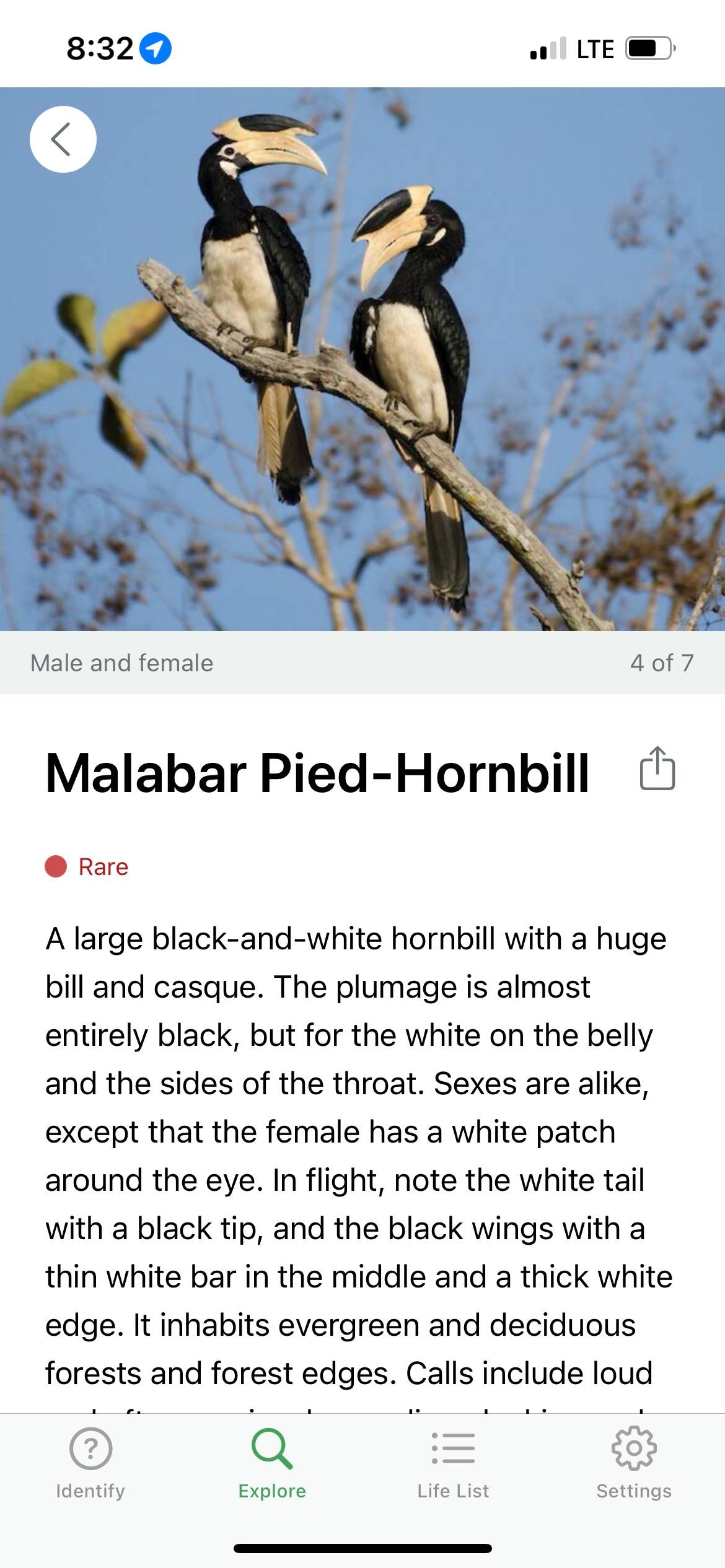The width and height of the screenshot is (725, 1568).
Task: Open the Life List tab
Action: point(453,1464)
